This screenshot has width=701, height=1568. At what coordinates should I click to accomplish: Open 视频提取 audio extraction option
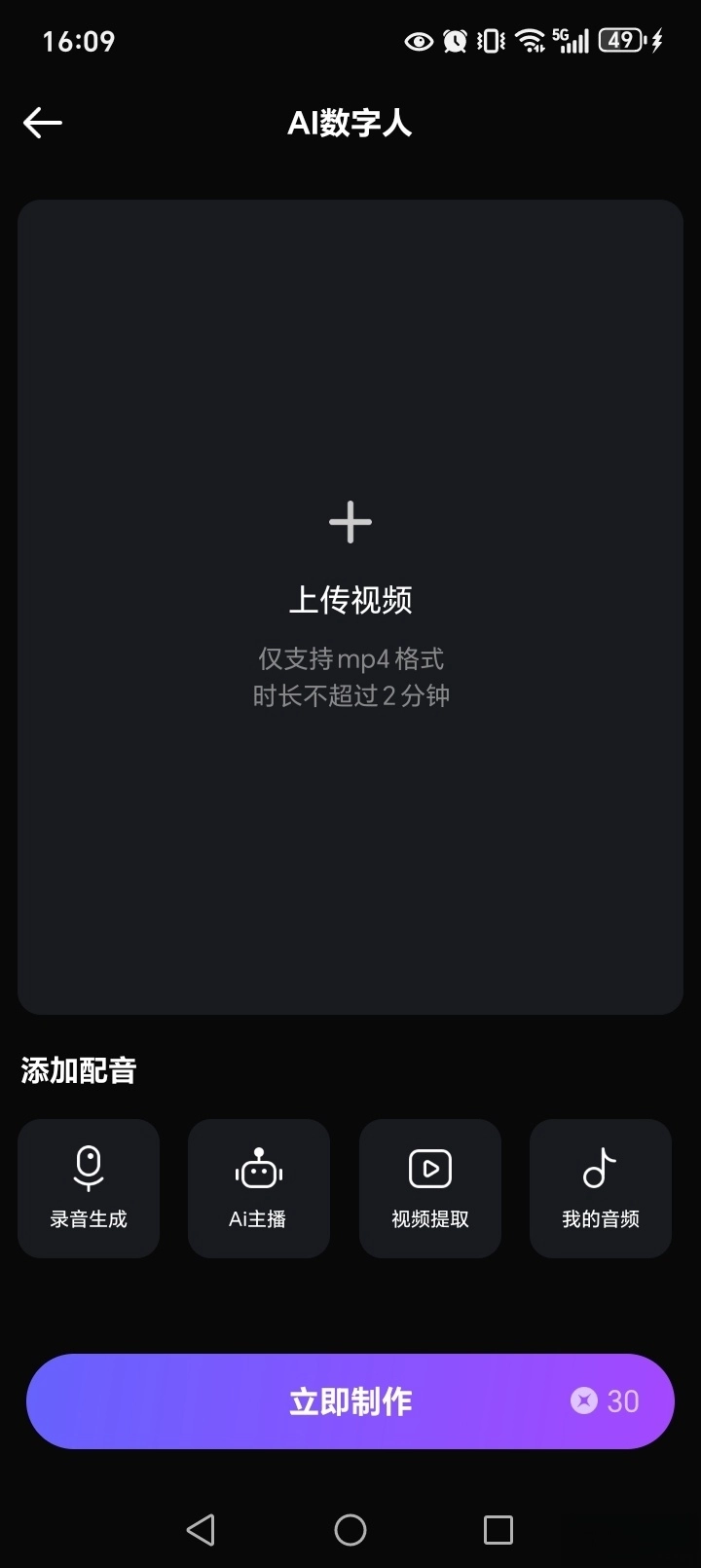click(430, 1188)
